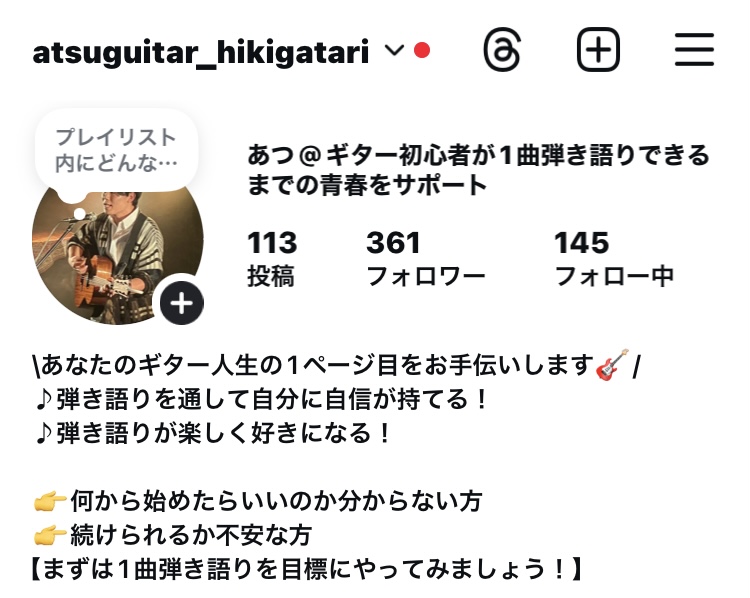The width and height of the screenshot is (750, 598).
Task: Create a new post with the plus icon
Action: click(x=598, y=50)
